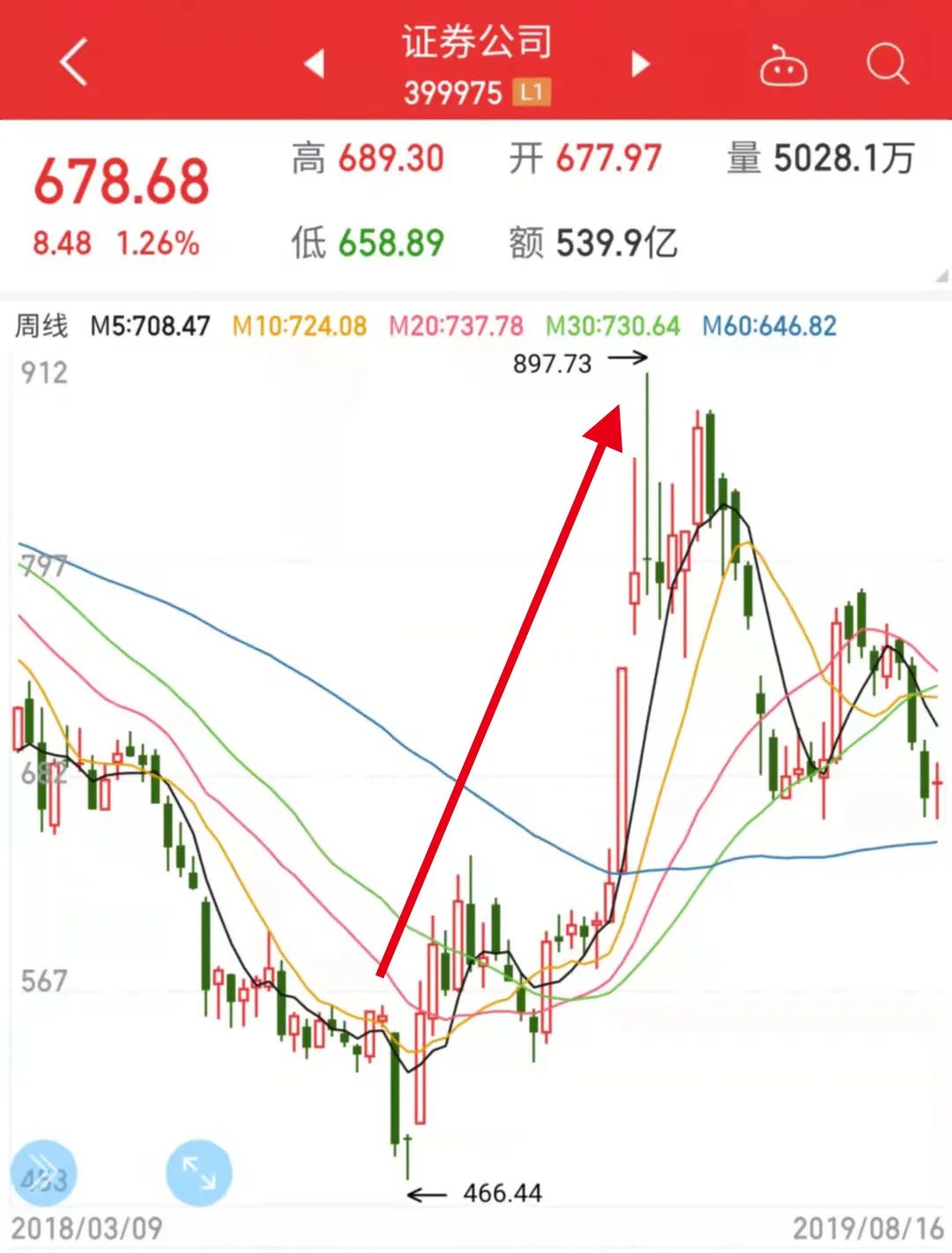Toggle the M20 moving average line
Screen dimensions: 952x1253
pos(455,326)
